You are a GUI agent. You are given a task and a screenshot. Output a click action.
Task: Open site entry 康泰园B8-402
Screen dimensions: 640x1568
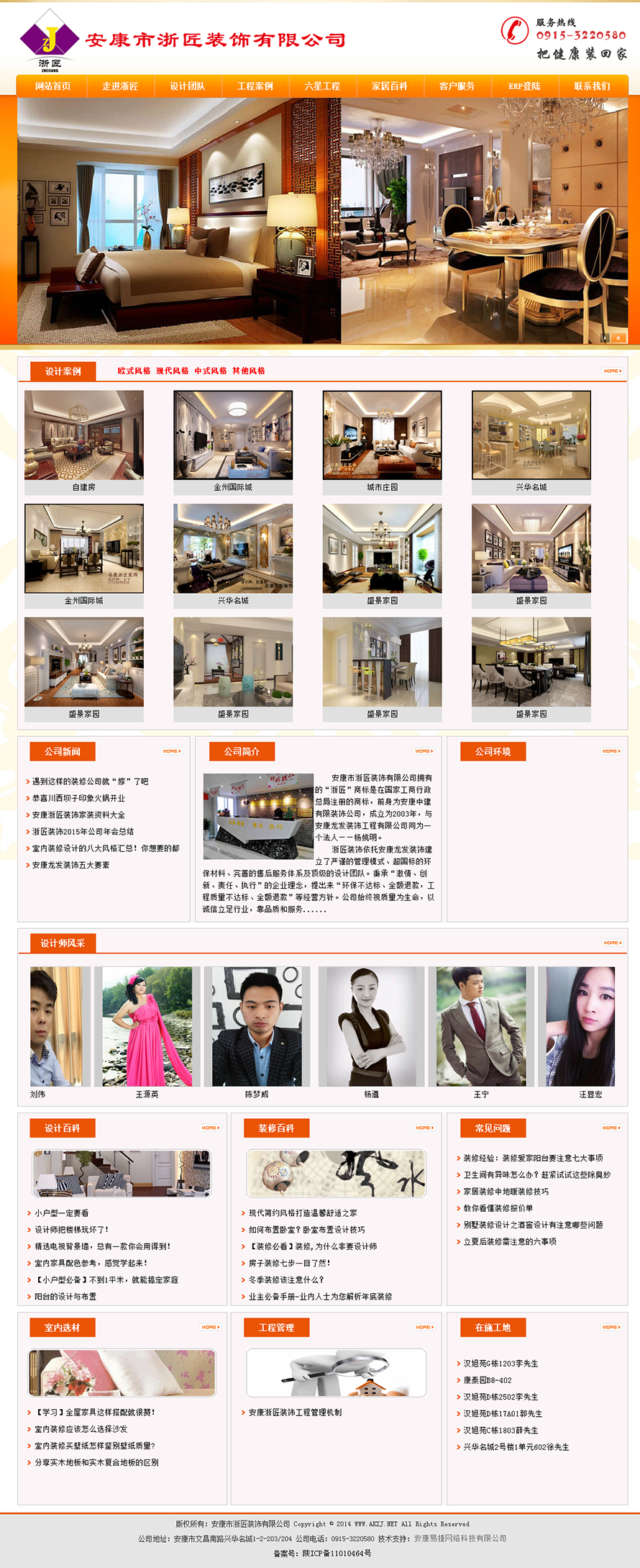487,1379
